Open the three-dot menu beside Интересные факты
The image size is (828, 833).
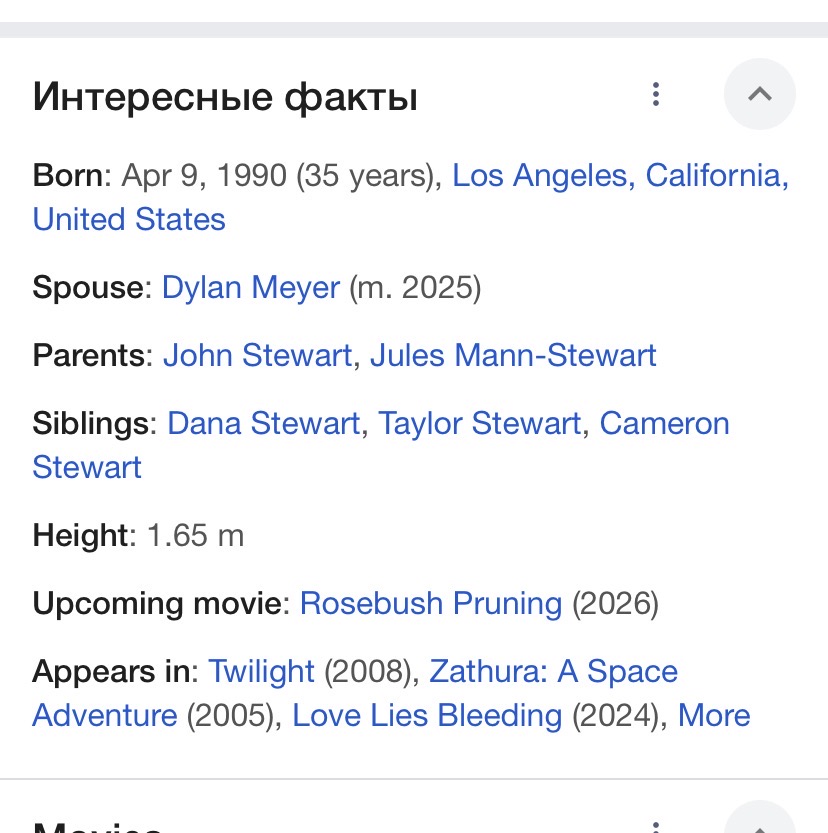click(656, 95)
